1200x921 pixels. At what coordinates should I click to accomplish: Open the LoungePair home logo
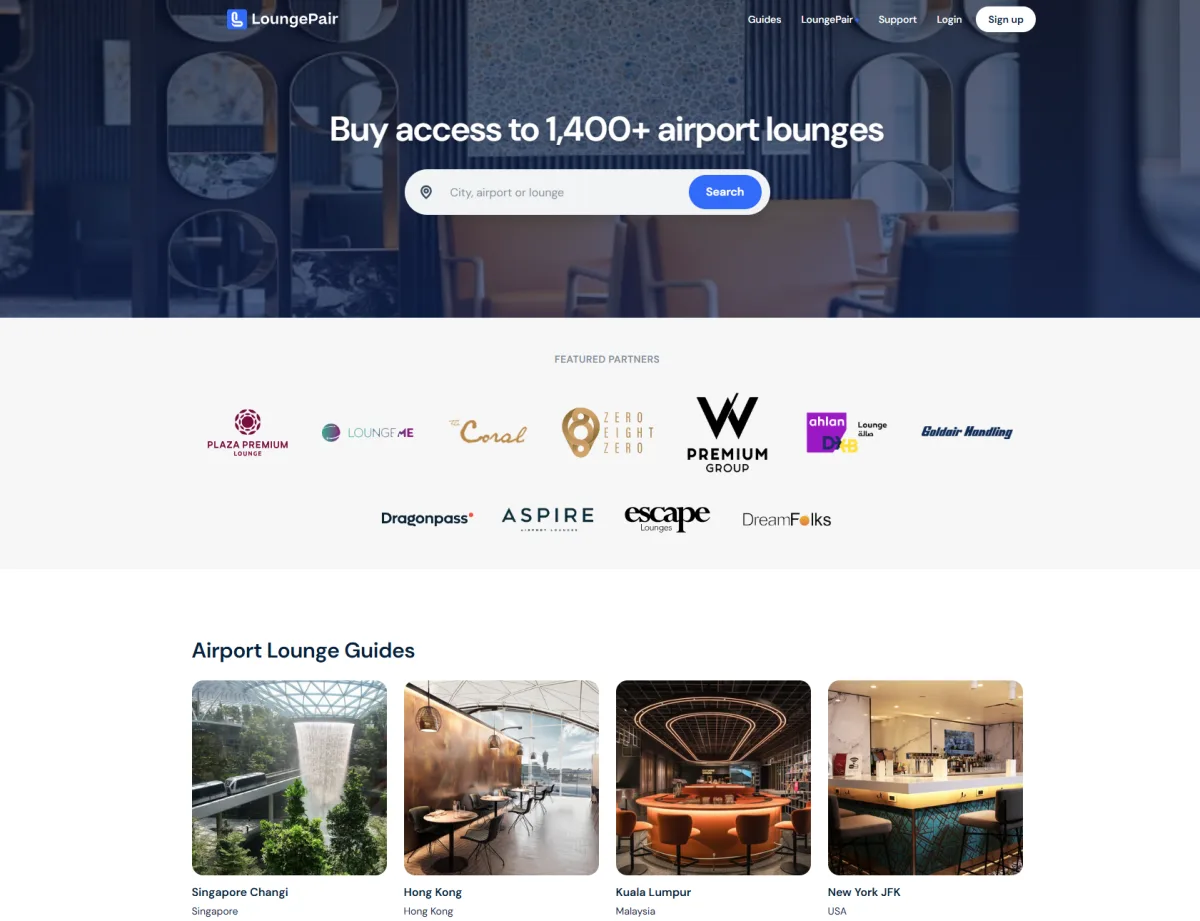pos(282,19)
